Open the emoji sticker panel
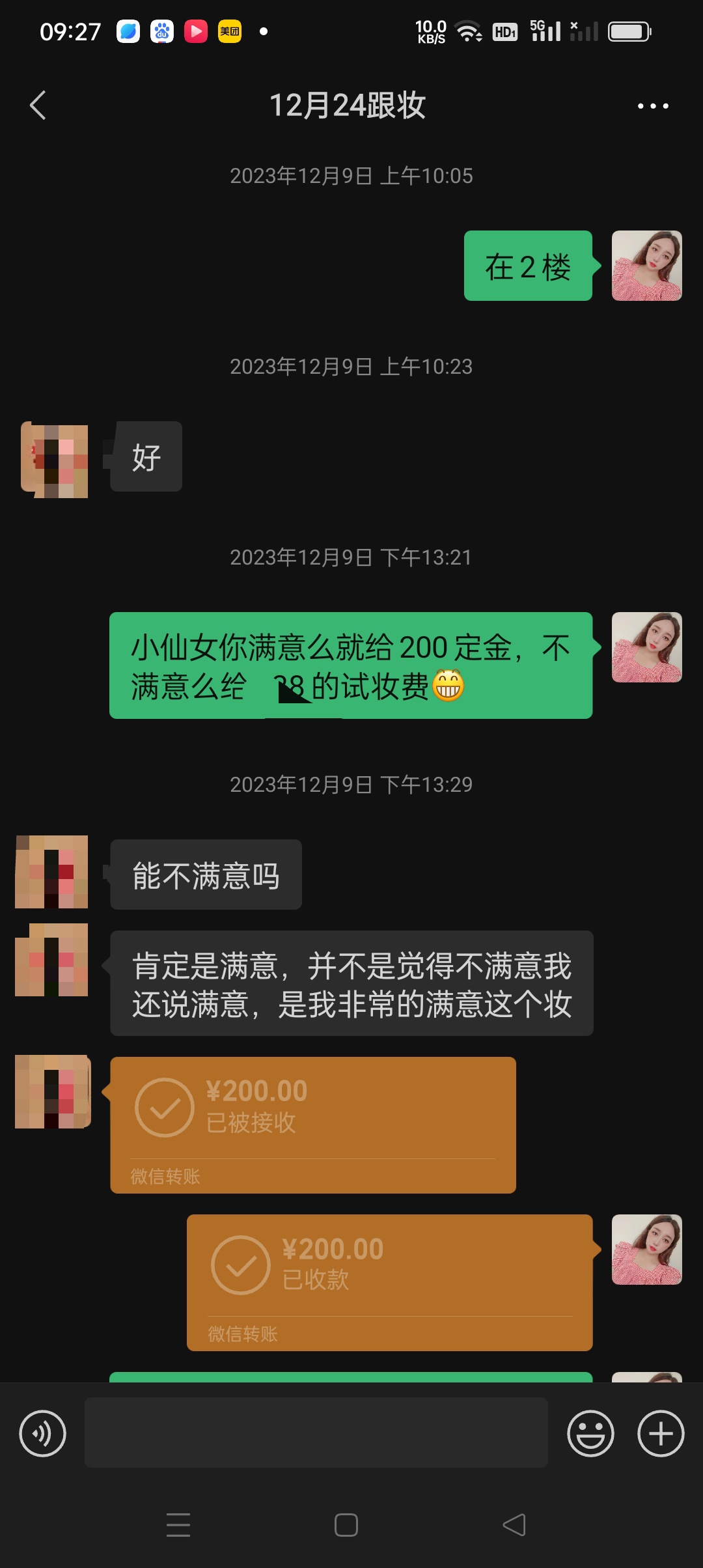This screenshot has width=703, height=1568. click(590, 1433)
